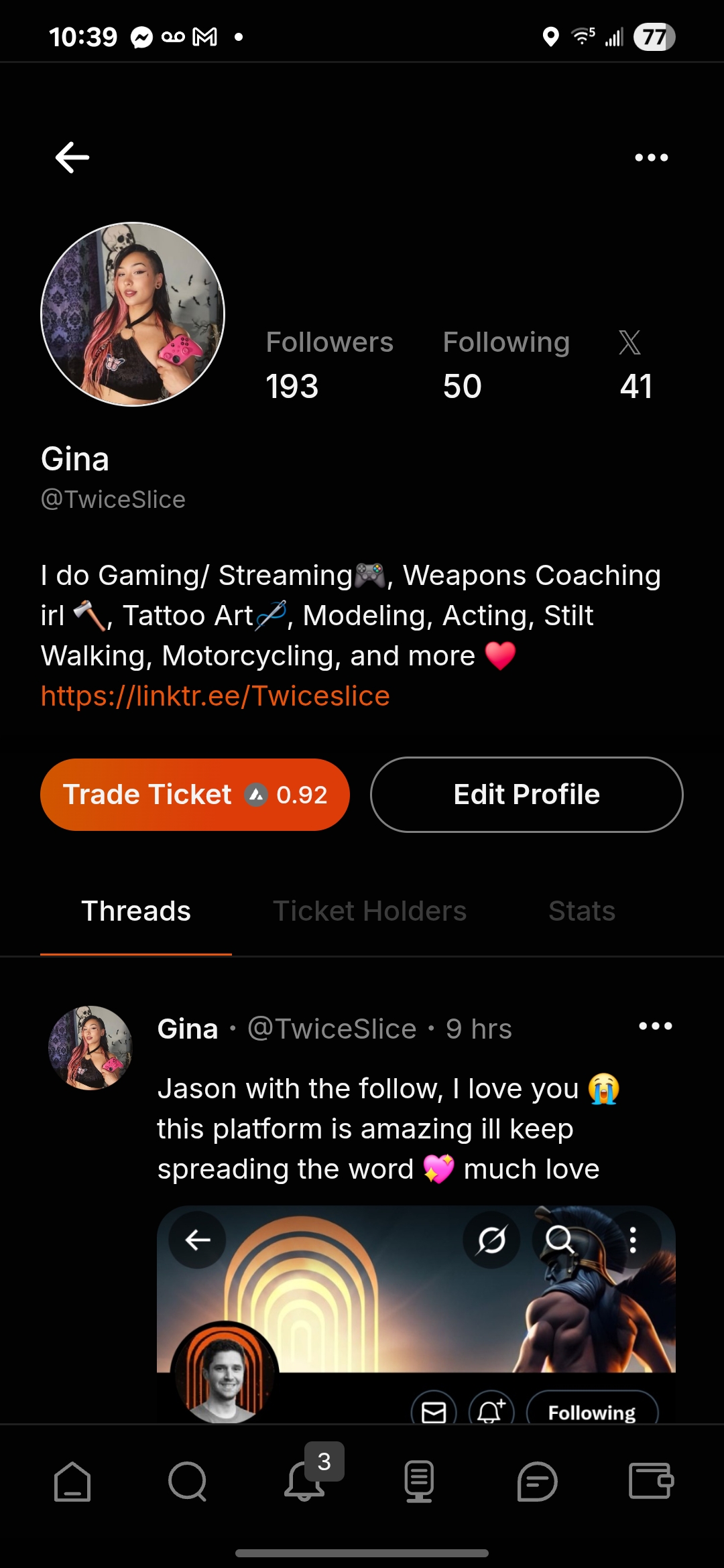Switch to the Stats tab
The image size is (724, 1568).
point(581,911)
